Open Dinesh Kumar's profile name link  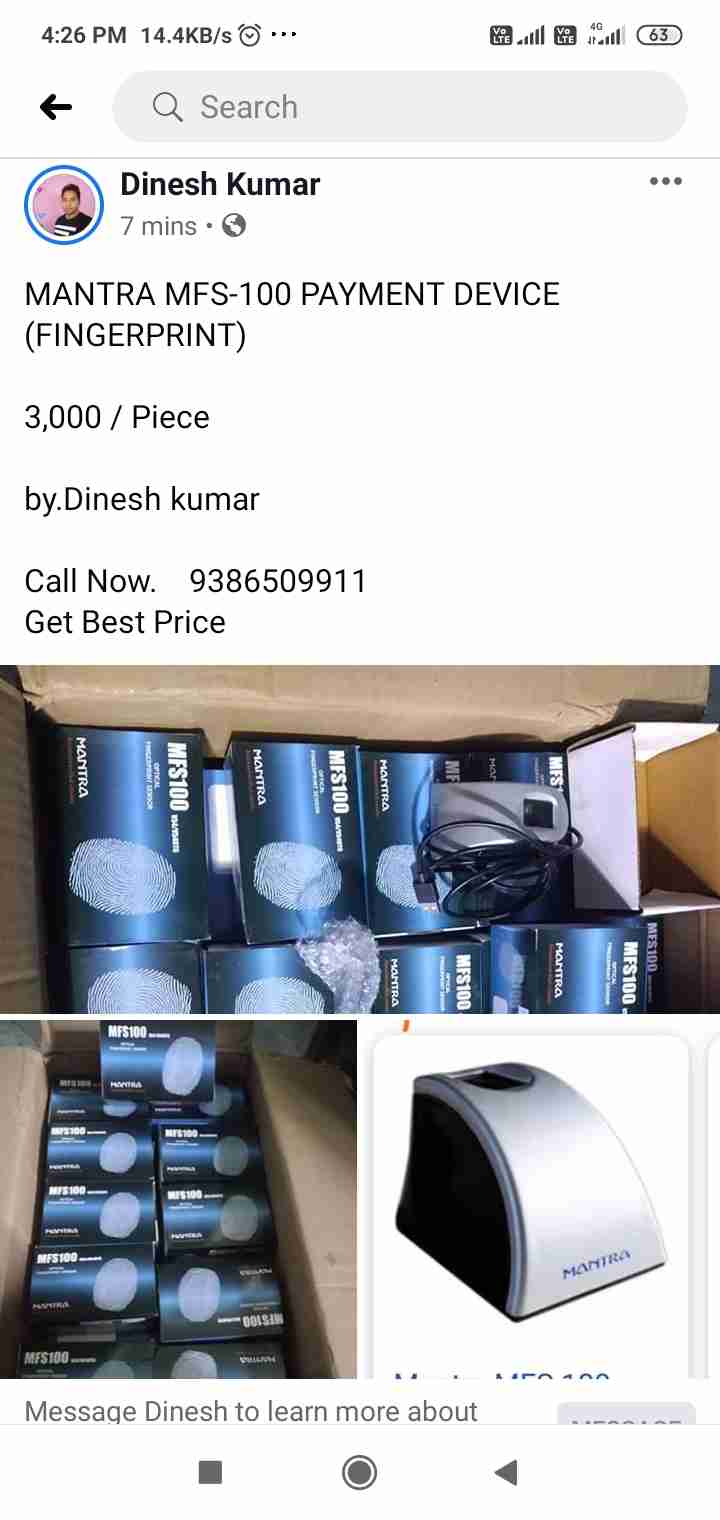(x=220, y=184)
